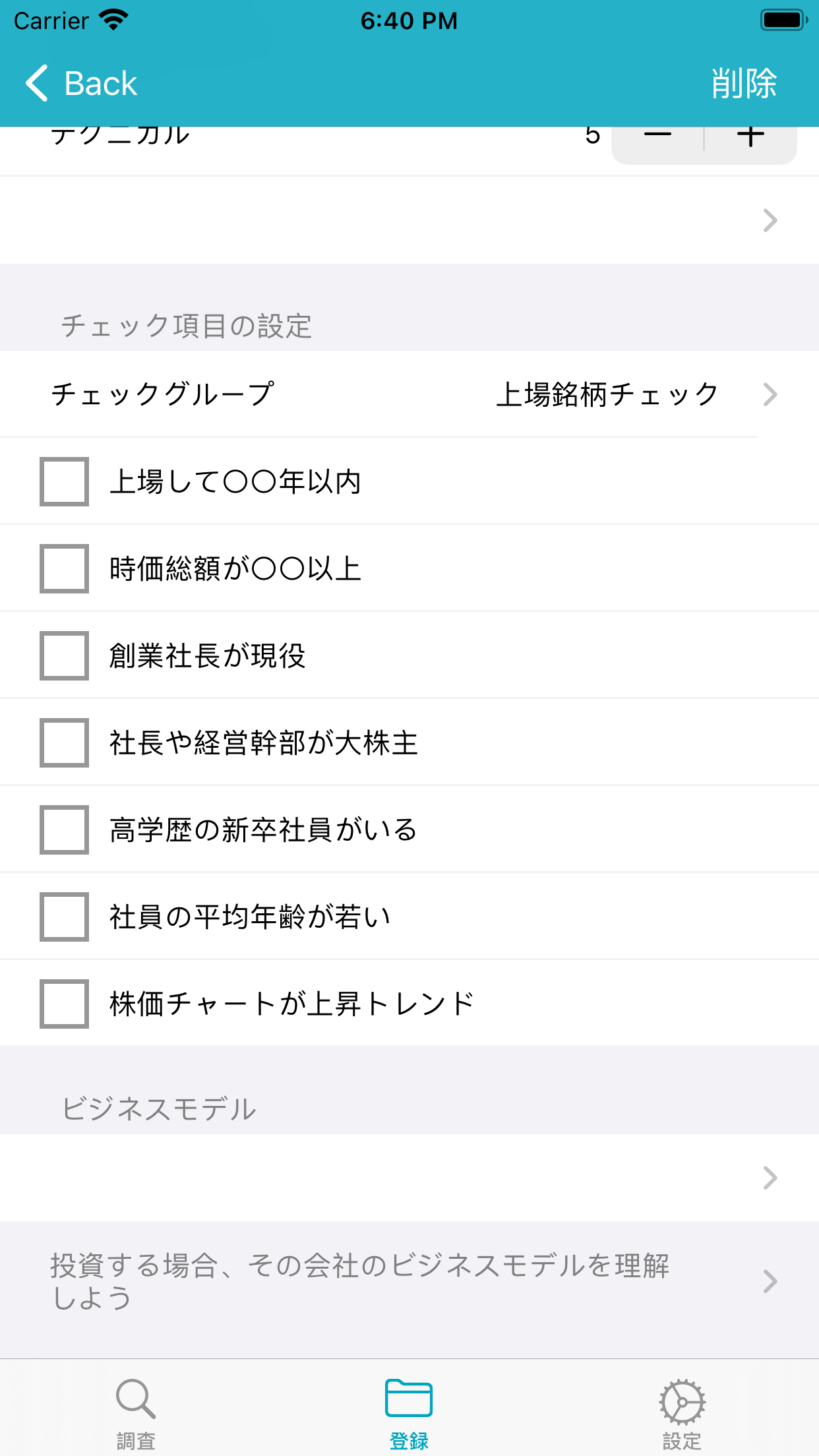Check the 上場して〇〇年以内 checkbox
This screenshot has height=1456, width=819.
coord(63,481)
